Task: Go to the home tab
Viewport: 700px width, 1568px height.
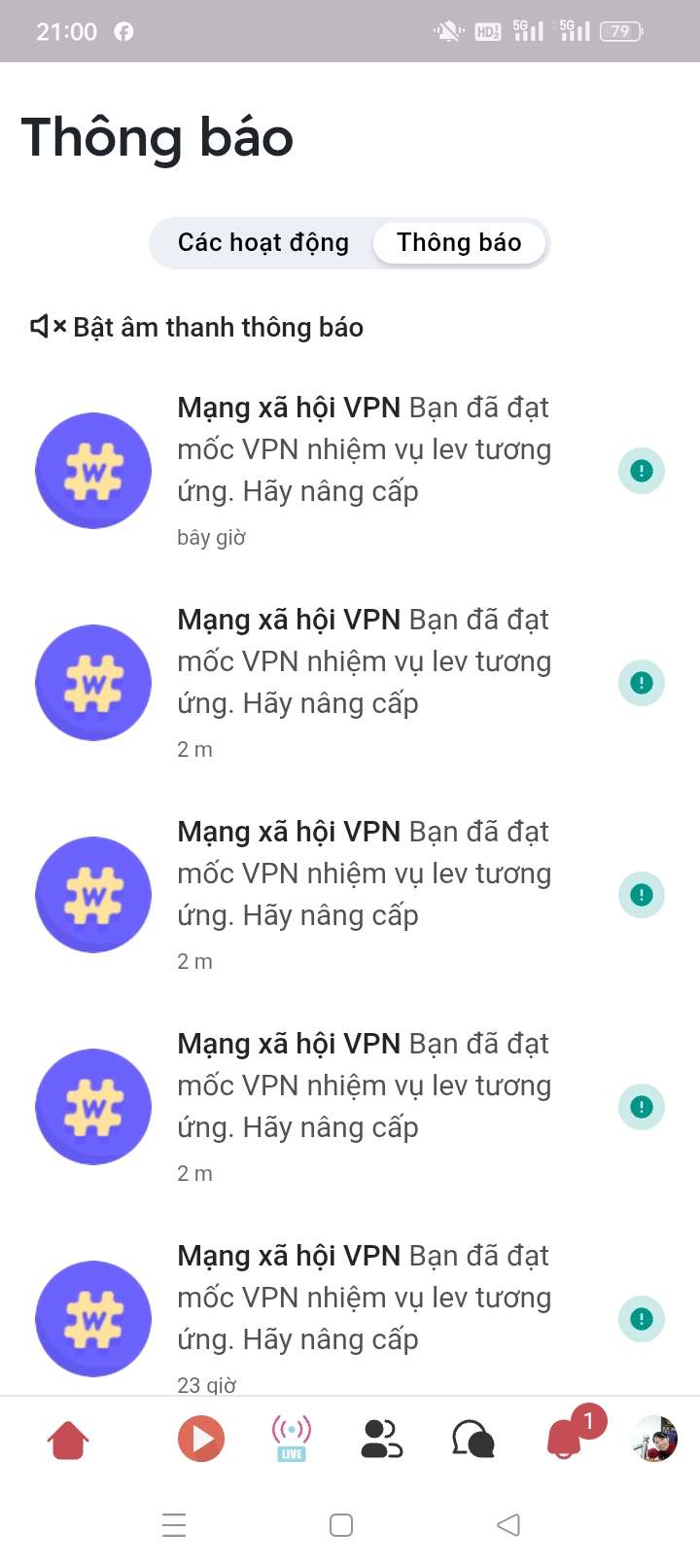Action: point(68,1440)
